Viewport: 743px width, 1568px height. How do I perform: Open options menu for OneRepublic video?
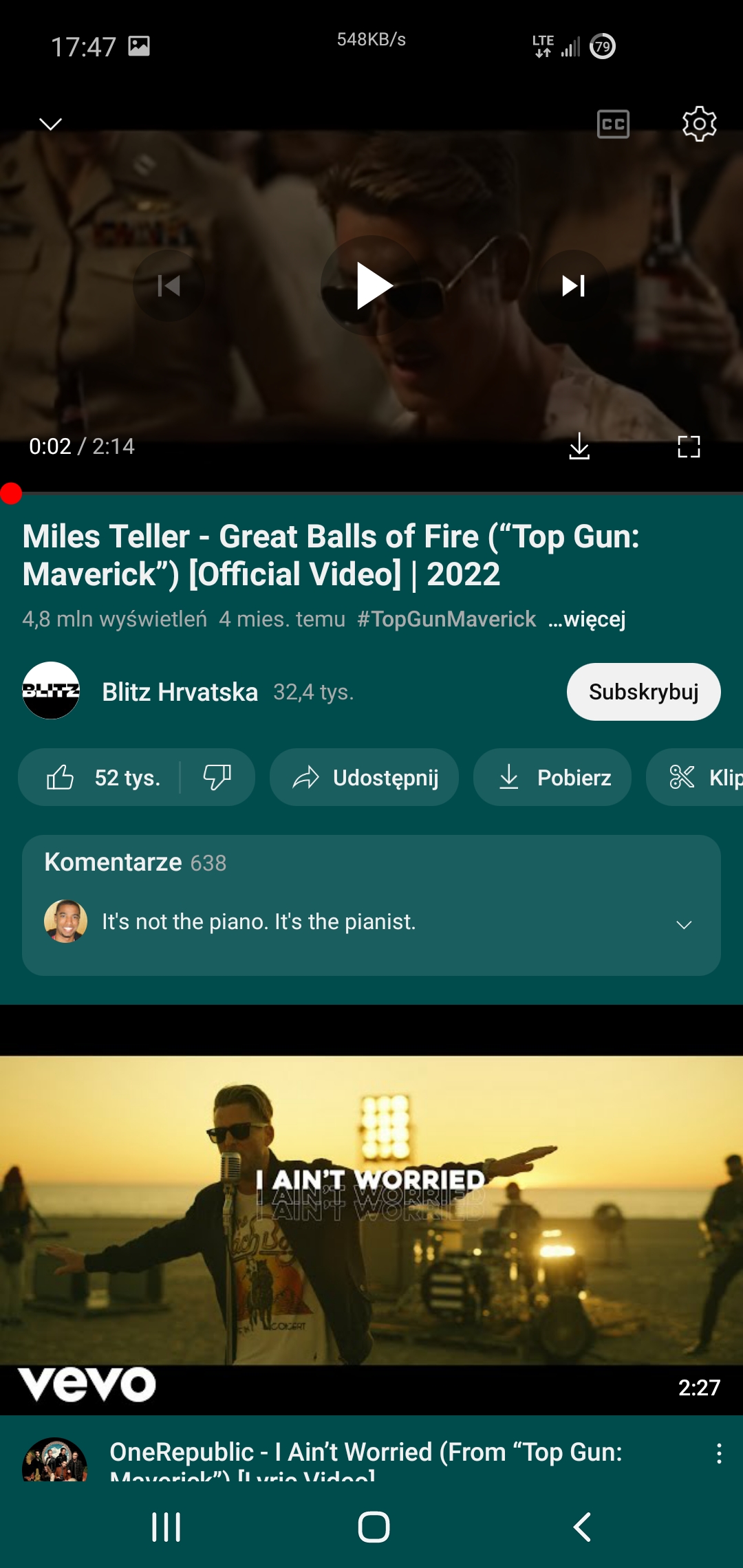(x=719, y=1453)
